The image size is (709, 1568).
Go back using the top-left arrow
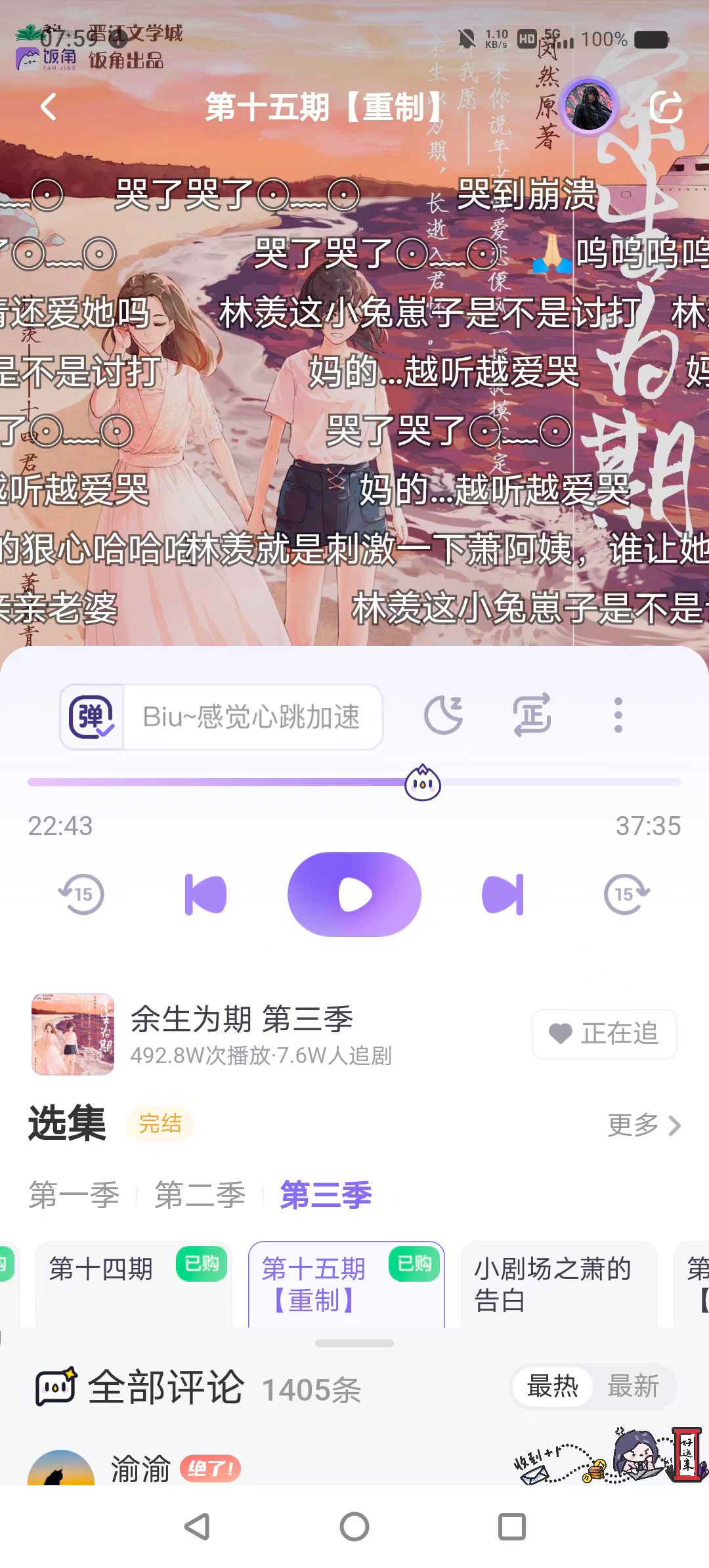[49, 107]
